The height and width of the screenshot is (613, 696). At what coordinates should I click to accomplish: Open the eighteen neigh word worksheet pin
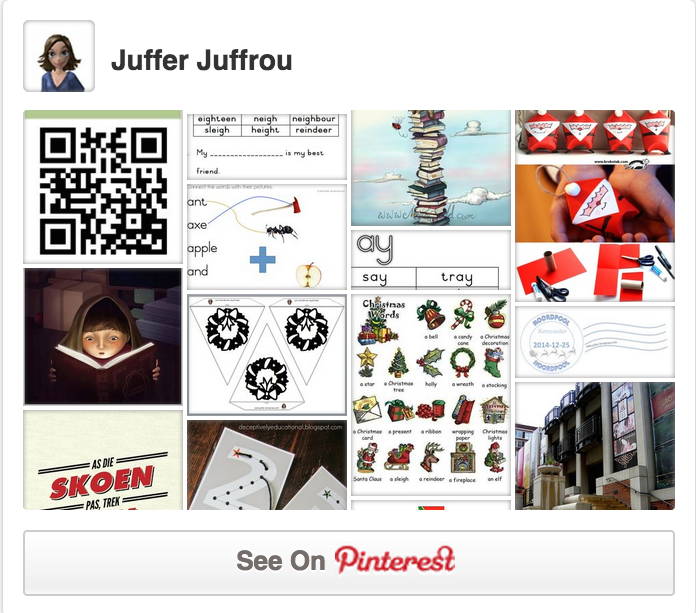267,145
